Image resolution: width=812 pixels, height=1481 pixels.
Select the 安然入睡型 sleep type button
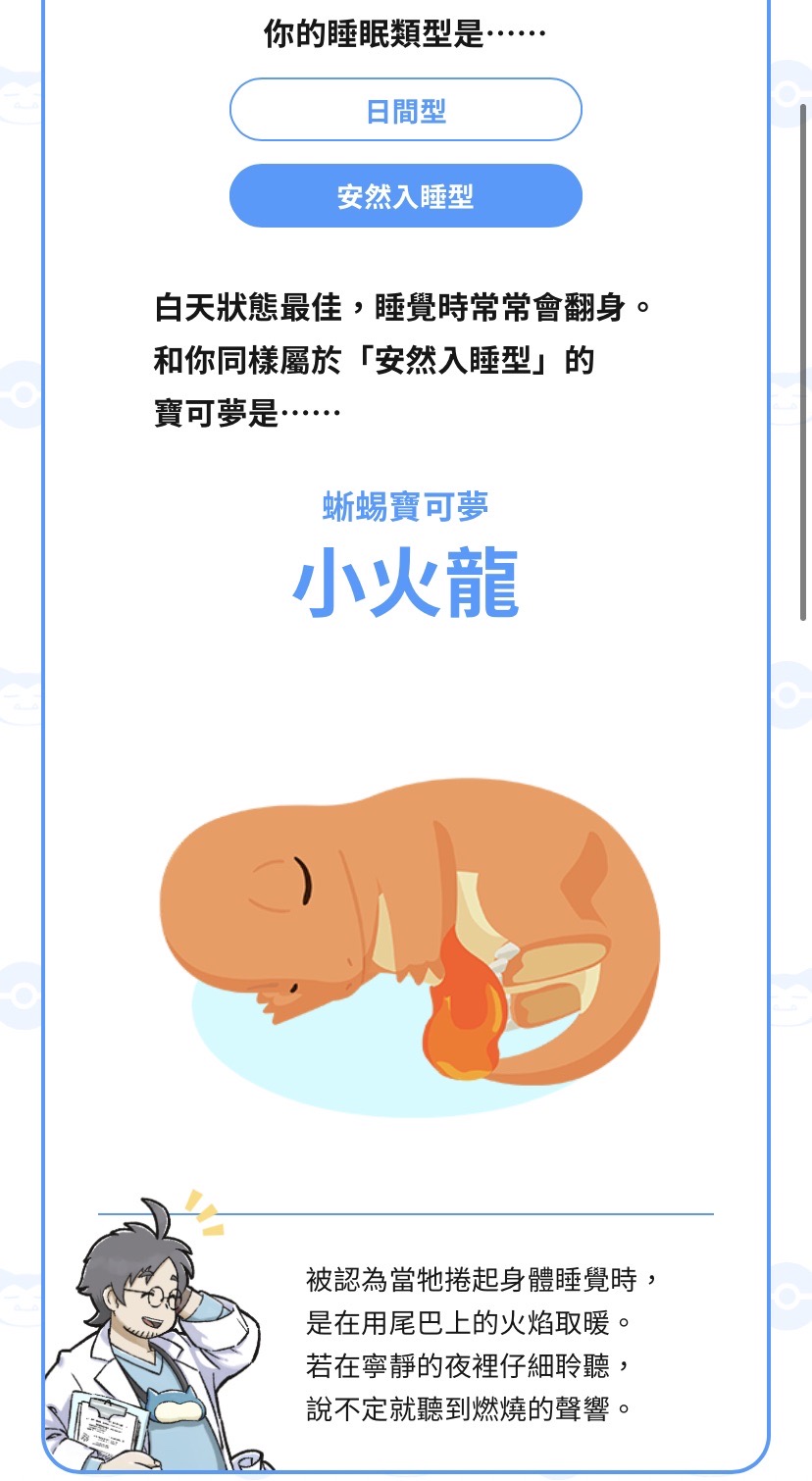[x=405, y=196]
